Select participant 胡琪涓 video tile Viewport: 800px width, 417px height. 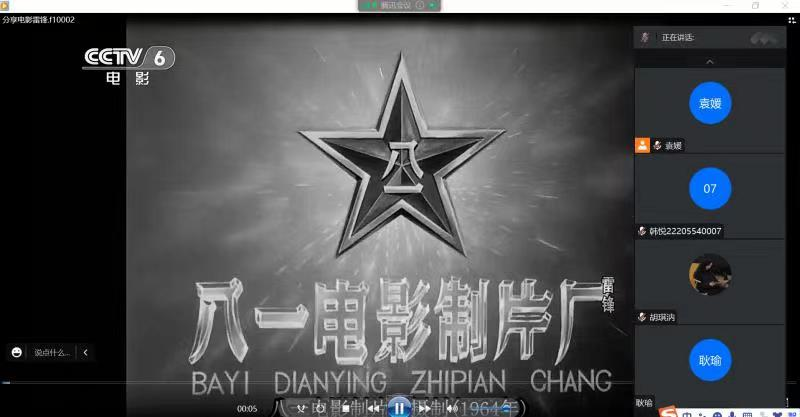(x=710, y=274)
